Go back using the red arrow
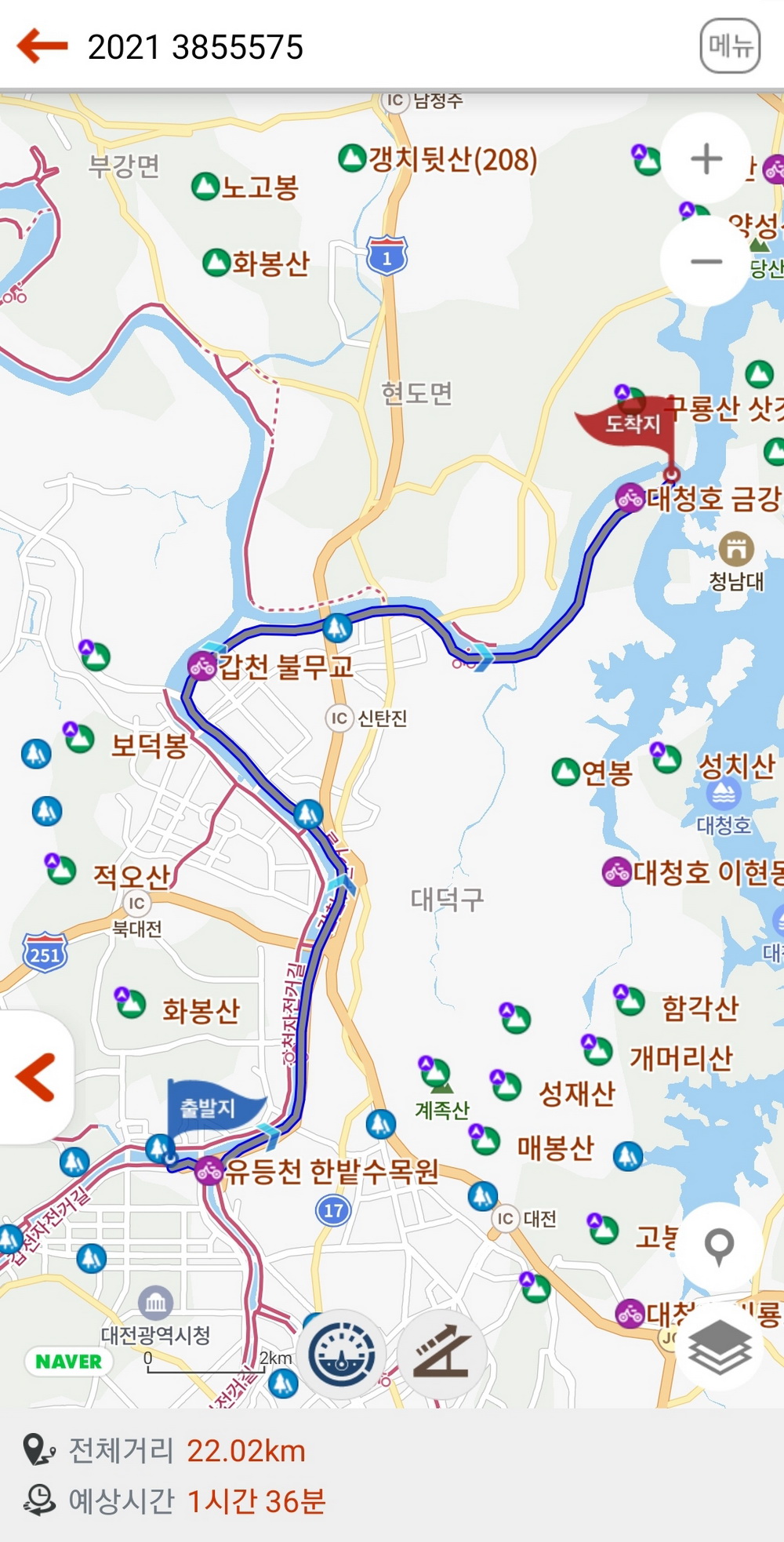The image size is (784, 1542). click(x=42, y=46)
